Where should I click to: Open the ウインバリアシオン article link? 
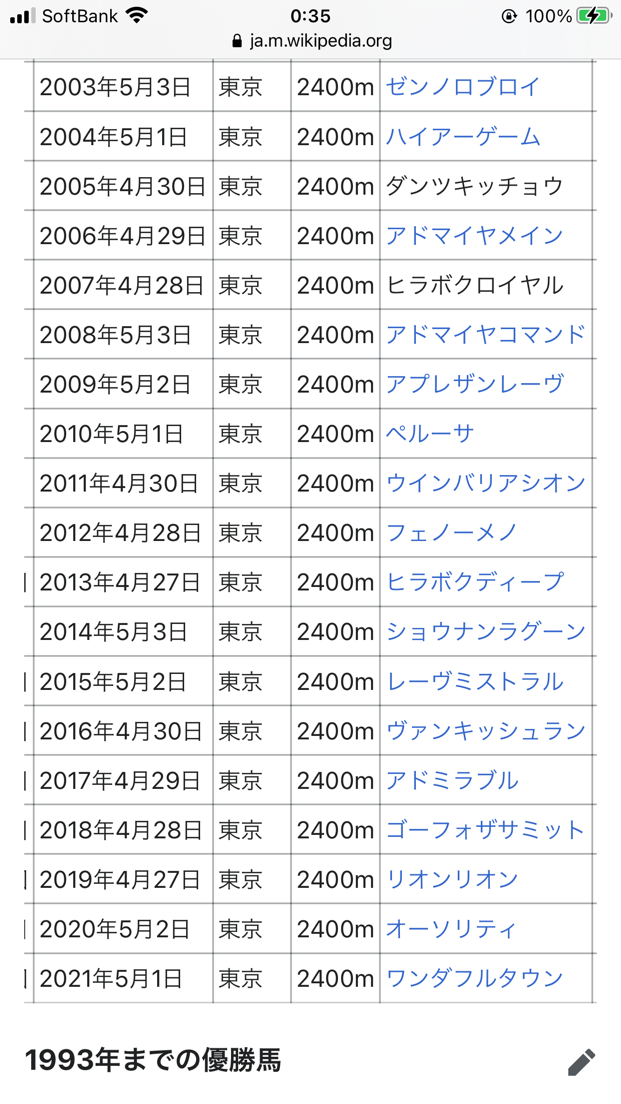tap(486, 483)
